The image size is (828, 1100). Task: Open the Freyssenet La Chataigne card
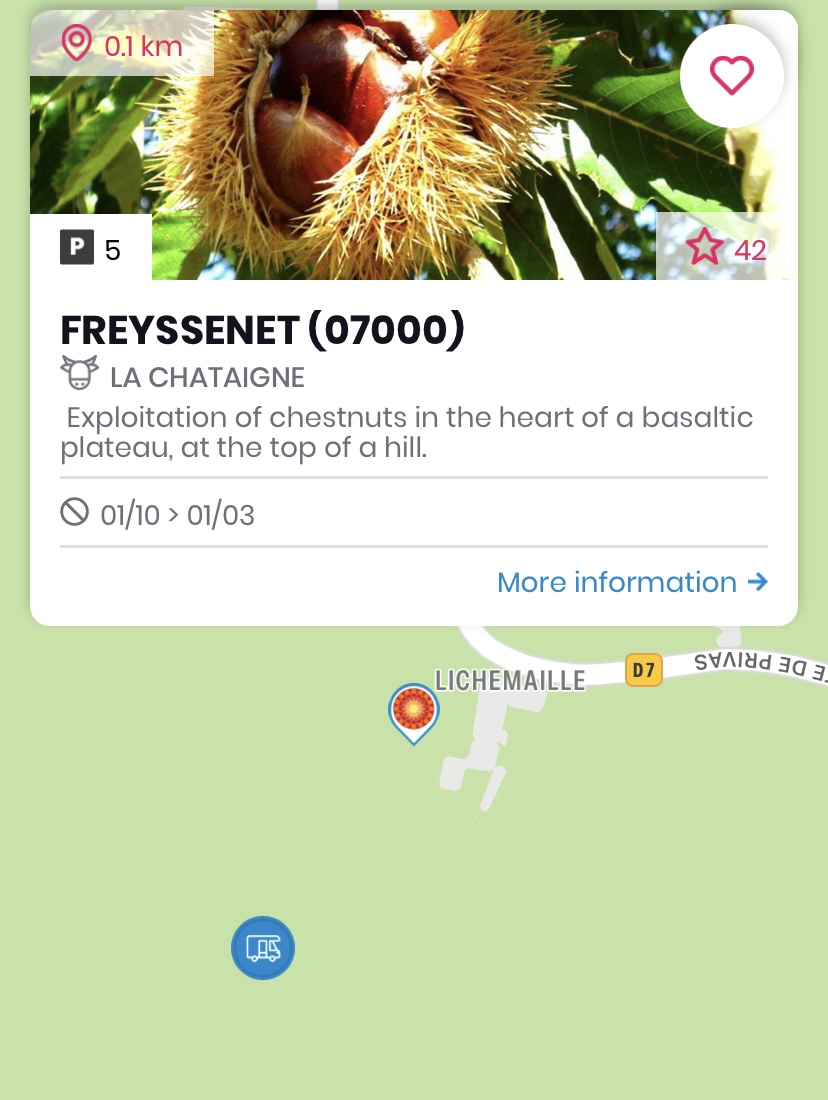pyautogui.click(x=413, y=400)
